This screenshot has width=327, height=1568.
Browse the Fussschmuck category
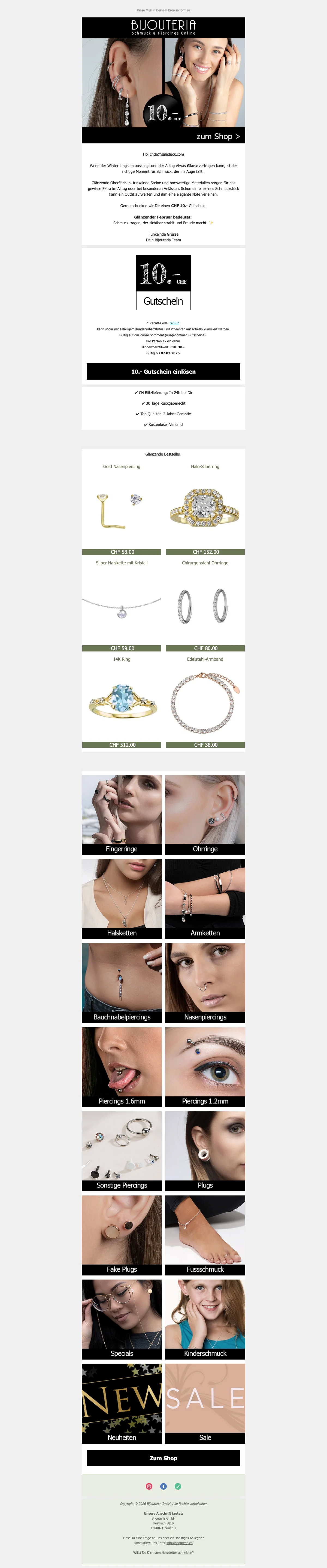coord(205,1234)
